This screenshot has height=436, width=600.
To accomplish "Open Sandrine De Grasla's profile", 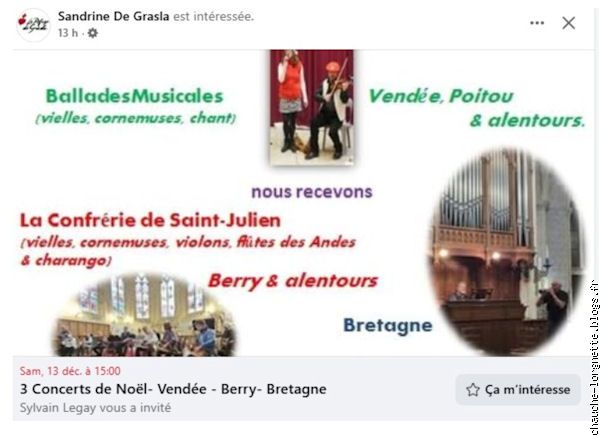I will tap(113, 16).
